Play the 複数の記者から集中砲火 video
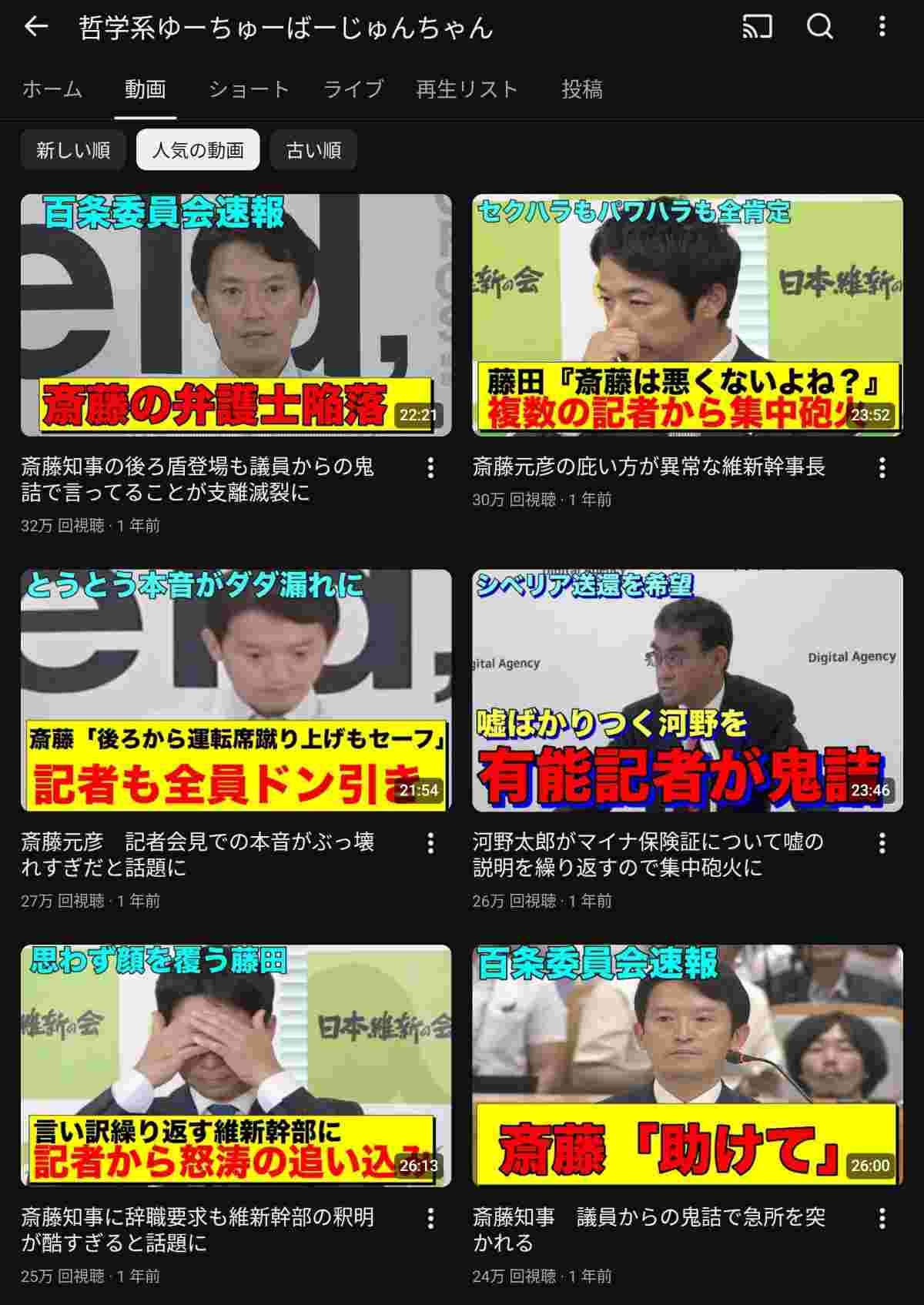Image resolution: width=924 pixels, height=1305 pixels. (687, 315)
